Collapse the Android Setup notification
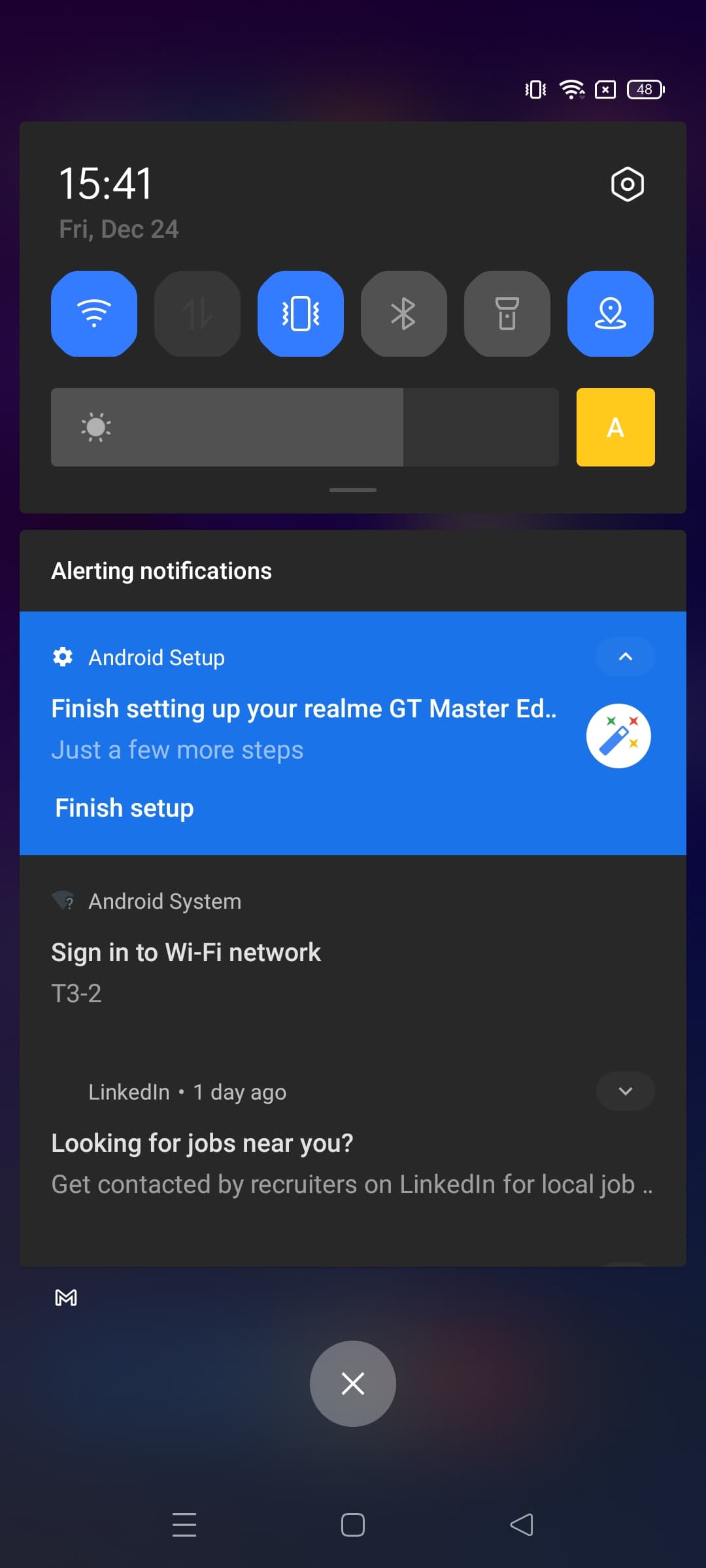Screen dimensions: 706x1568 coord(625,657)
